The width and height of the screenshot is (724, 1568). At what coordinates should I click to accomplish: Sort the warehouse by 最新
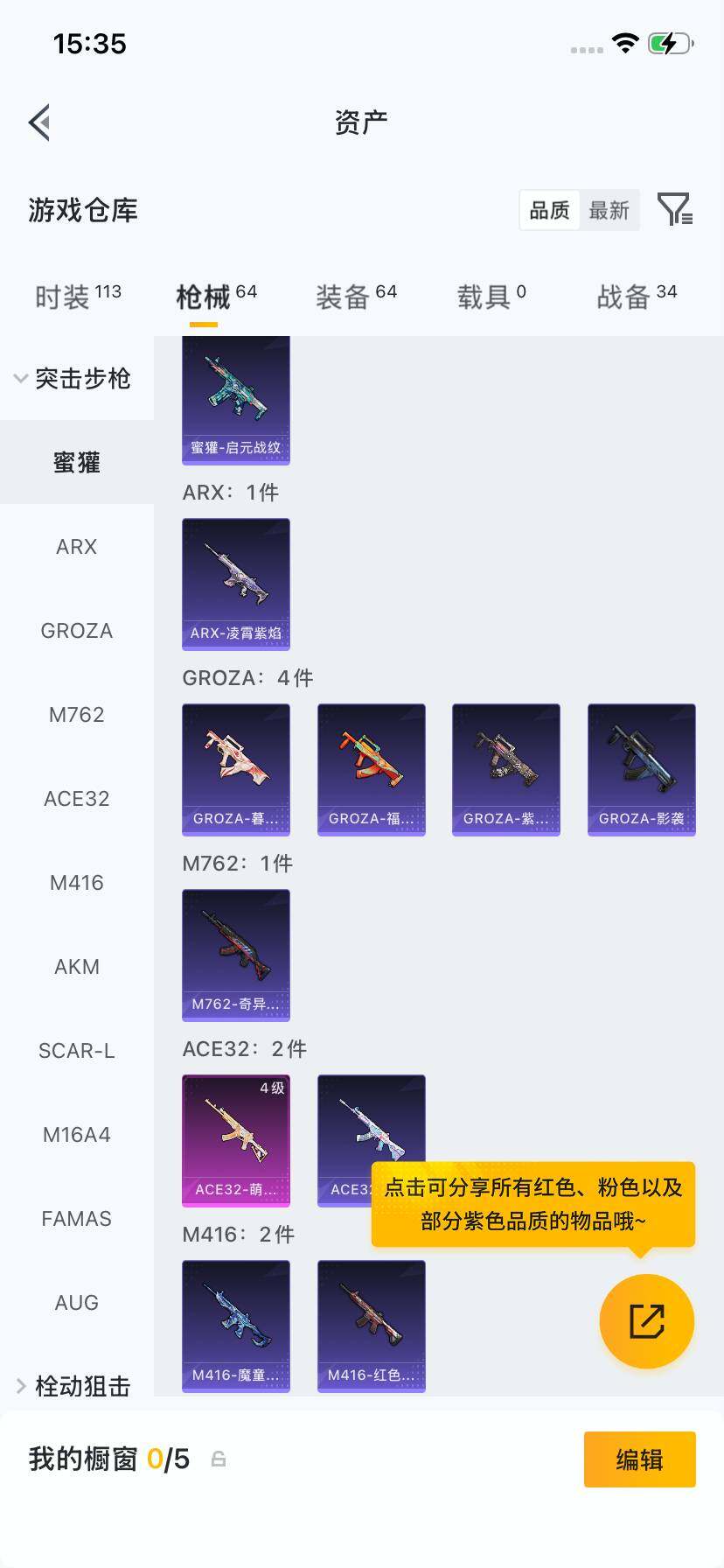tap(609, 210)
